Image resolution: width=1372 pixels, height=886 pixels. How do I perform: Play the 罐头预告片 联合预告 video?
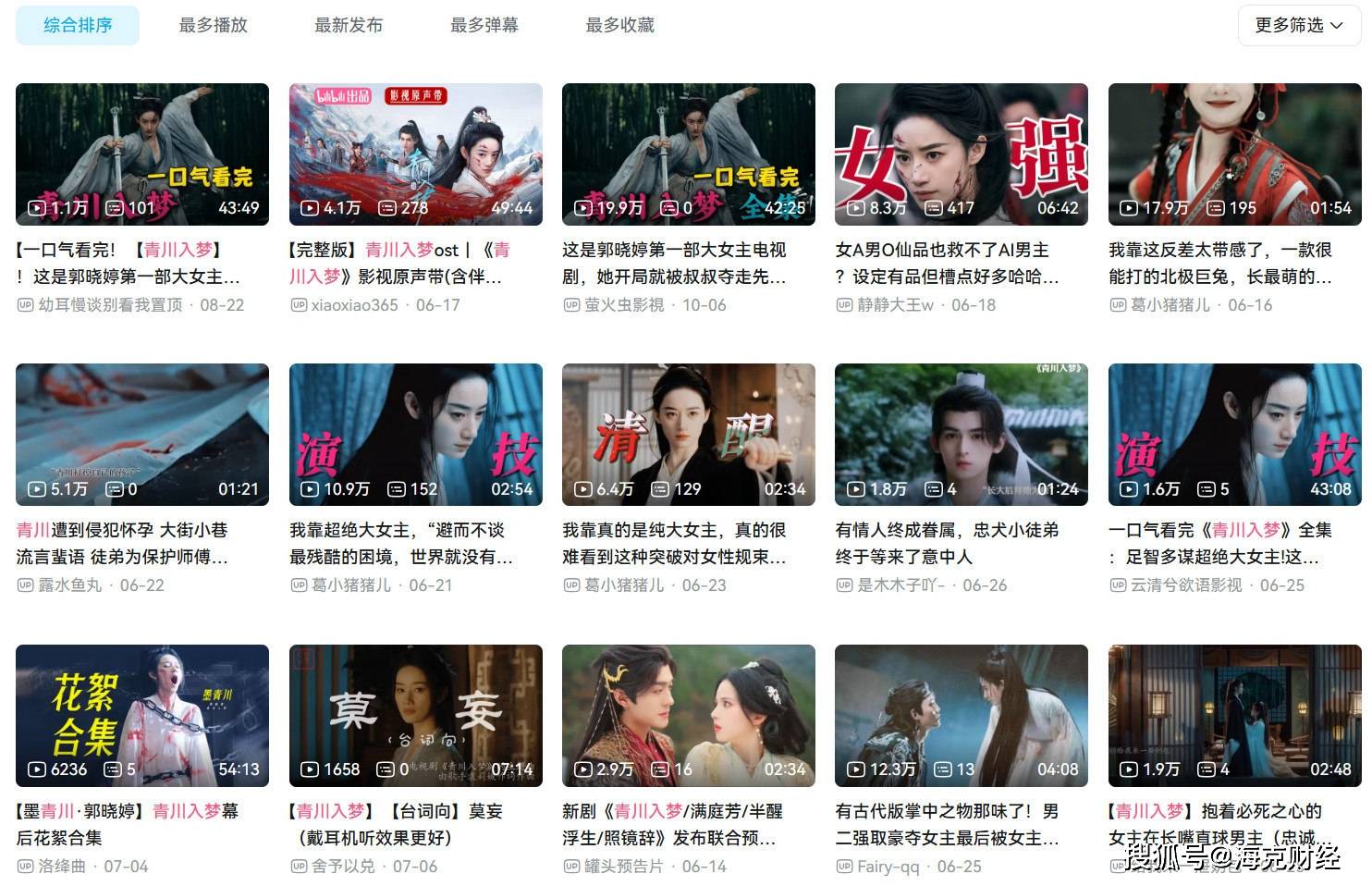[x=688, y=715]
